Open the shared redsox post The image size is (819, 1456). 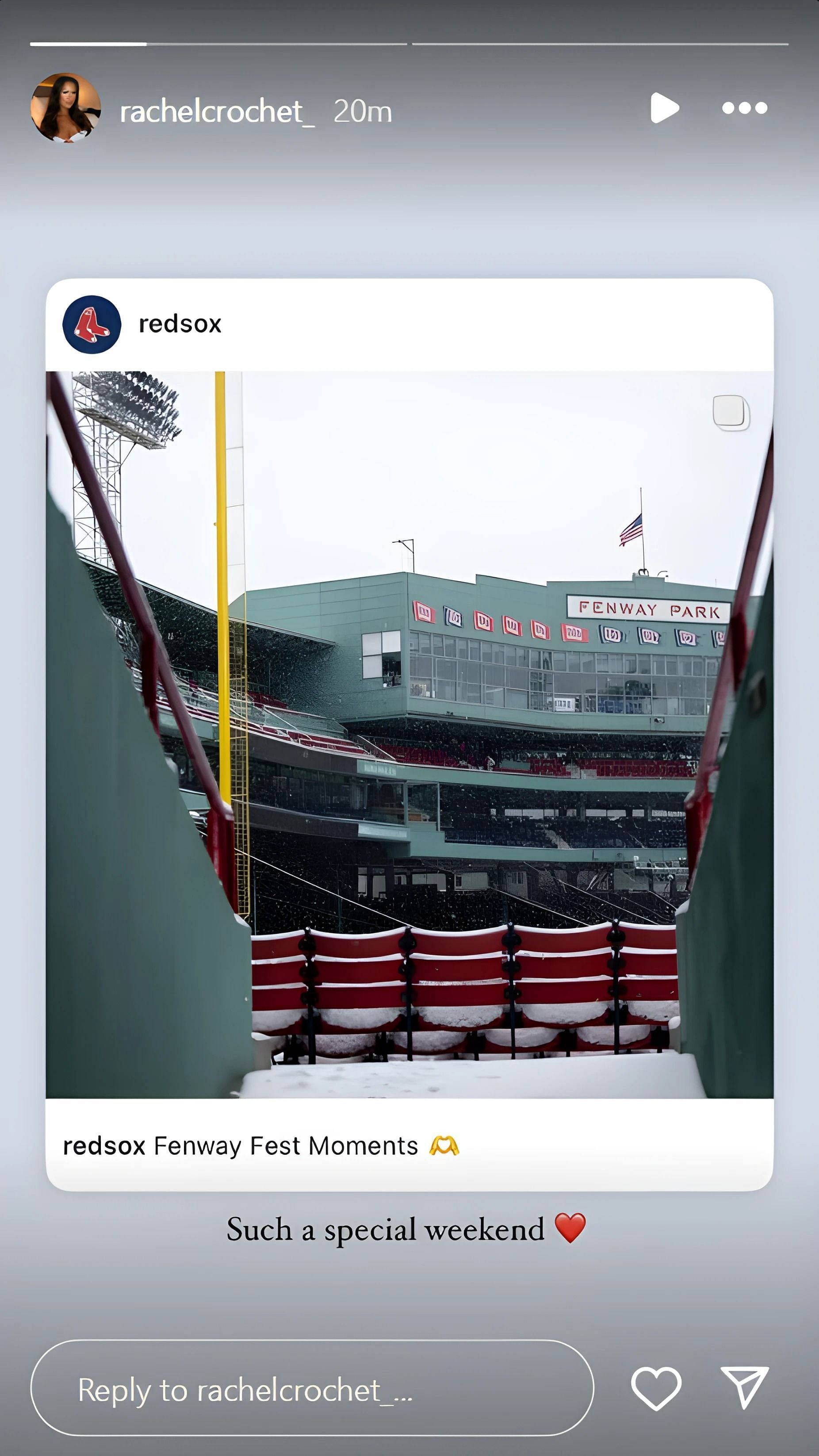click(x=409, y=735)
